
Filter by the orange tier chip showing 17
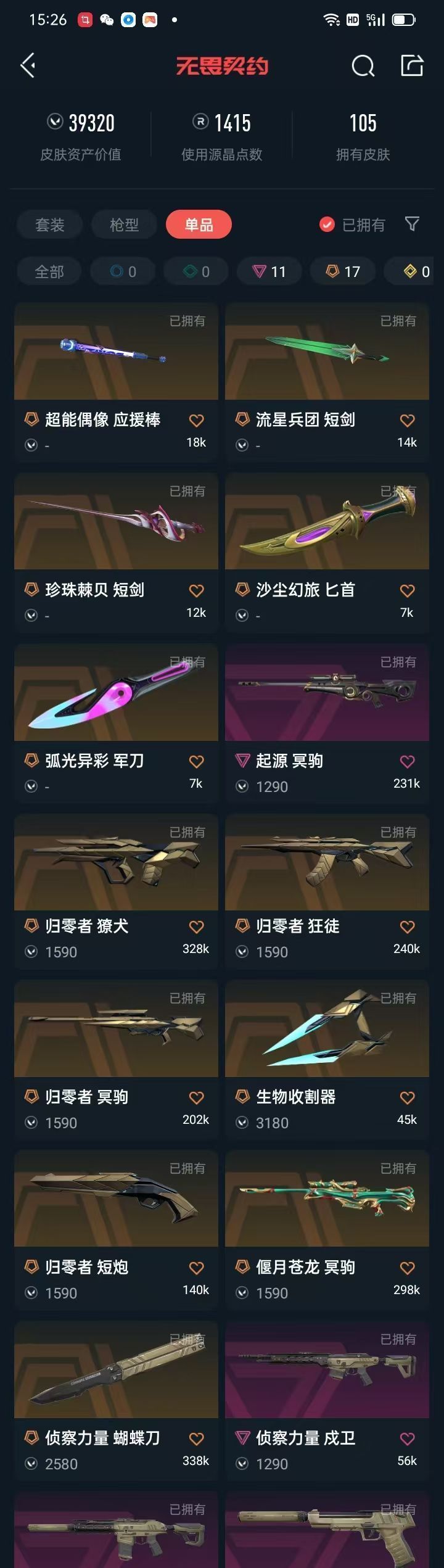point(343,271)
